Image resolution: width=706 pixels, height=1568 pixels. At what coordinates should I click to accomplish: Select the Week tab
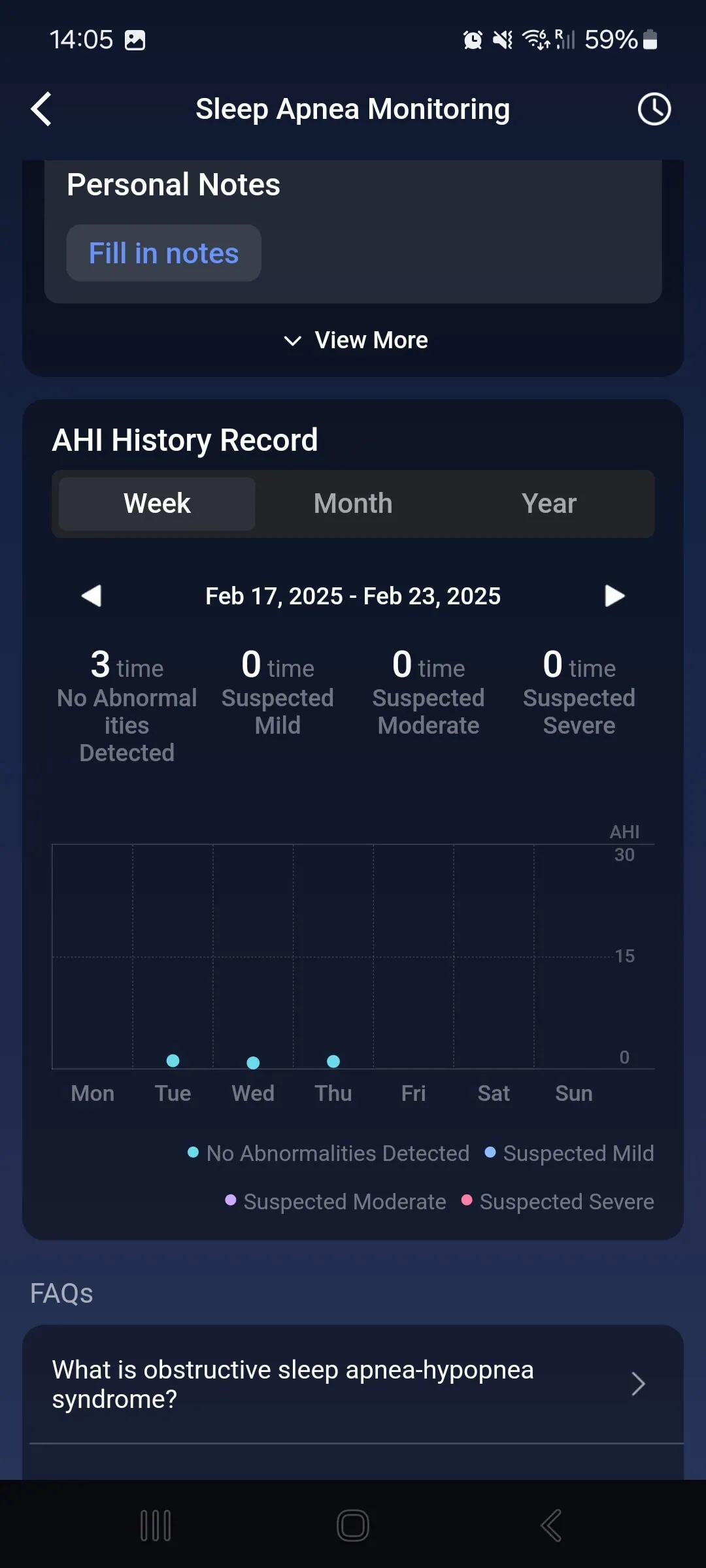157,504
